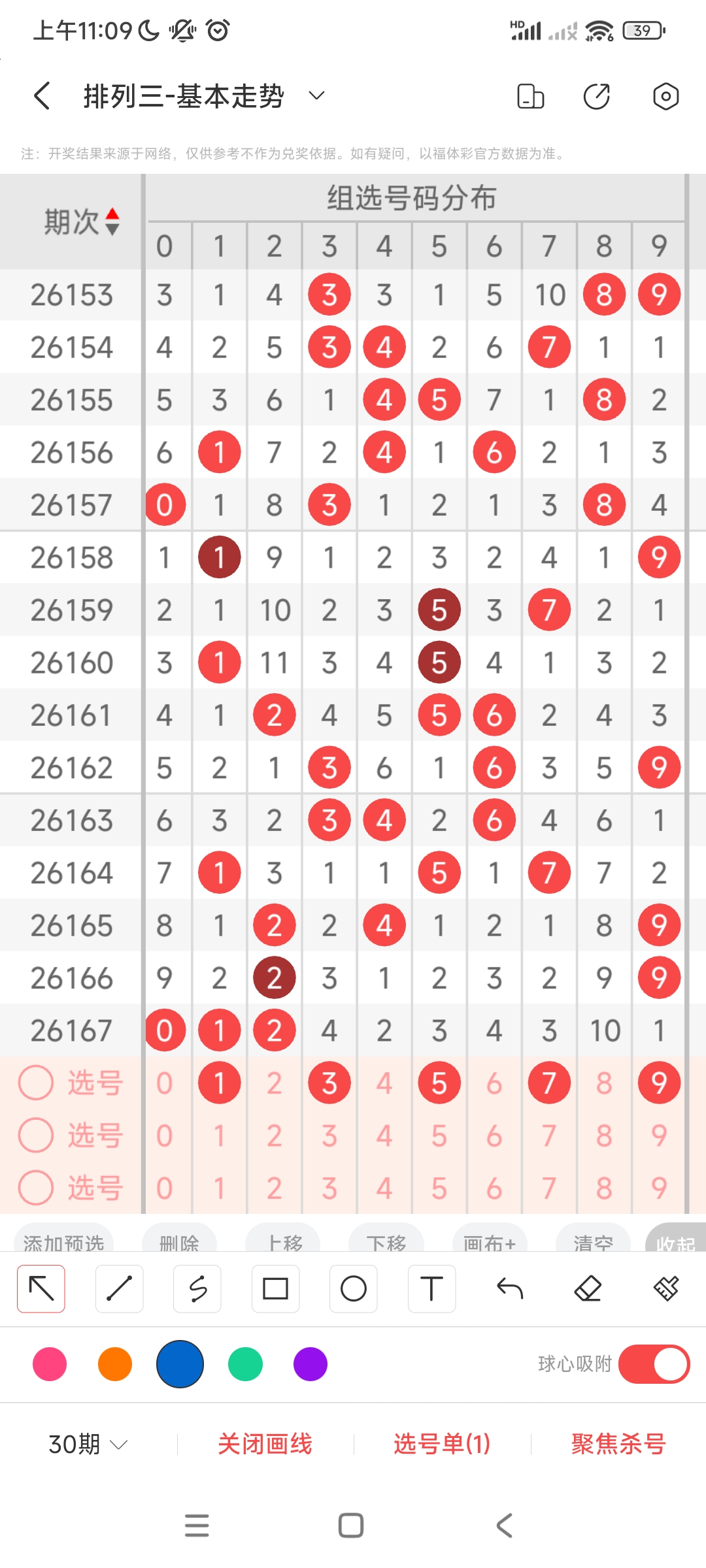Undo the last drawing action

coord(510,1288)
